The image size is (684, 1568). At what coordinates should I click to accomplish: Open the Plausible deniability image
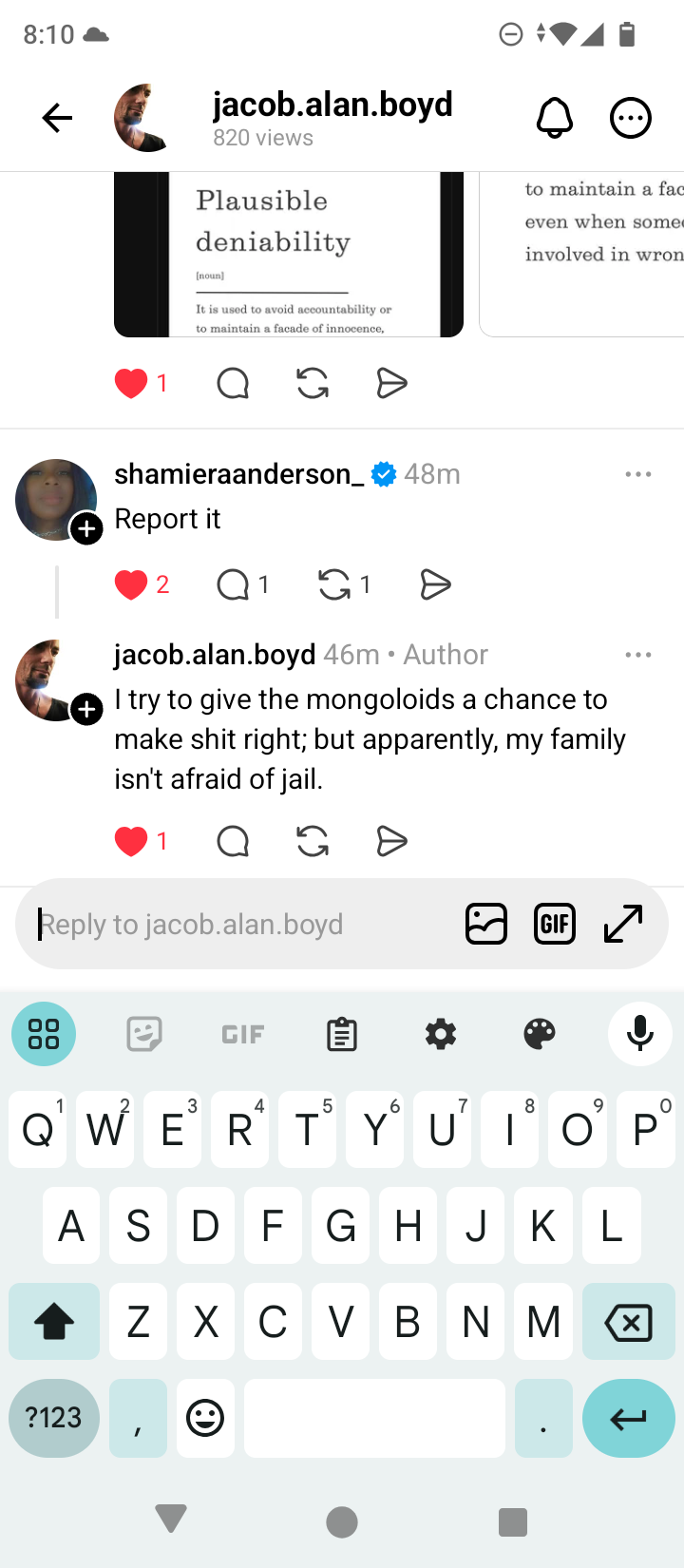288,255
